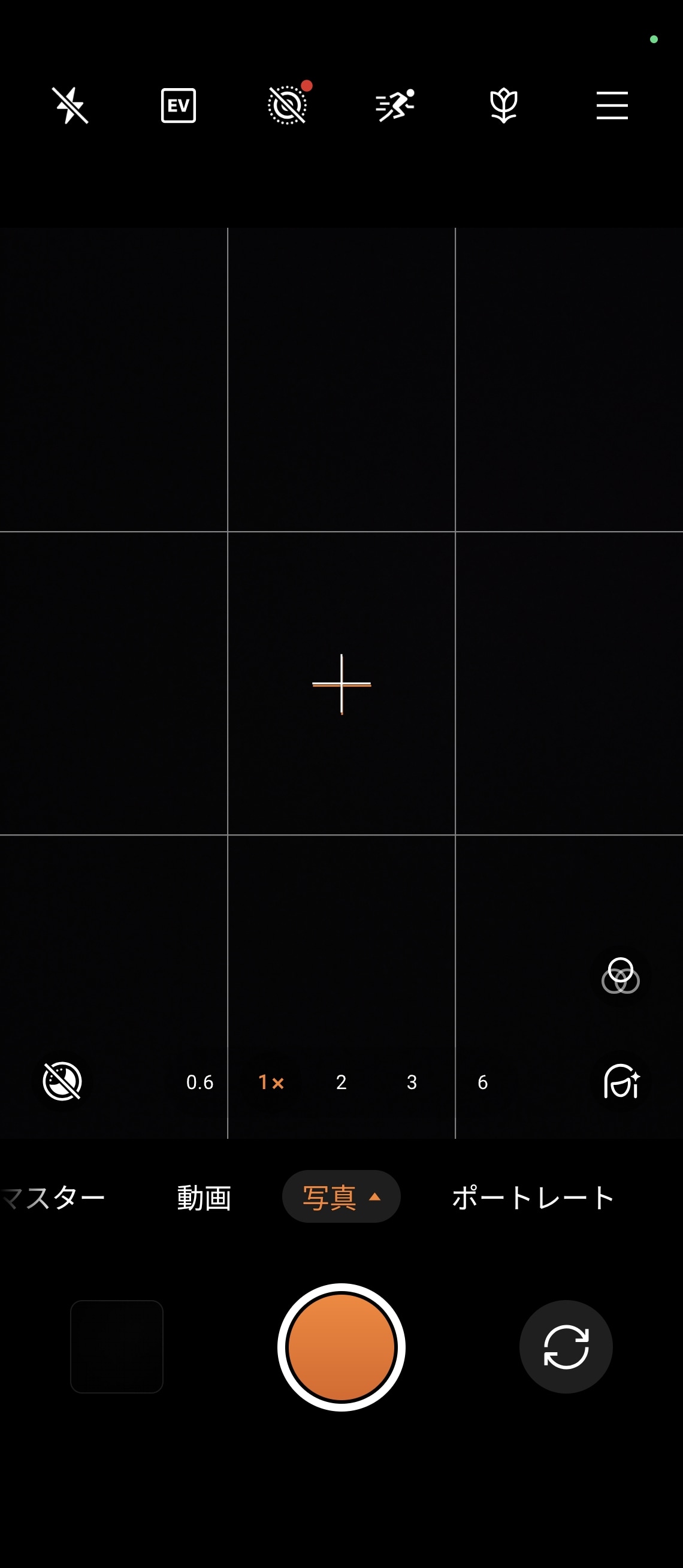
Task: Open the beauty face retouch
Action: (620, 1082)
